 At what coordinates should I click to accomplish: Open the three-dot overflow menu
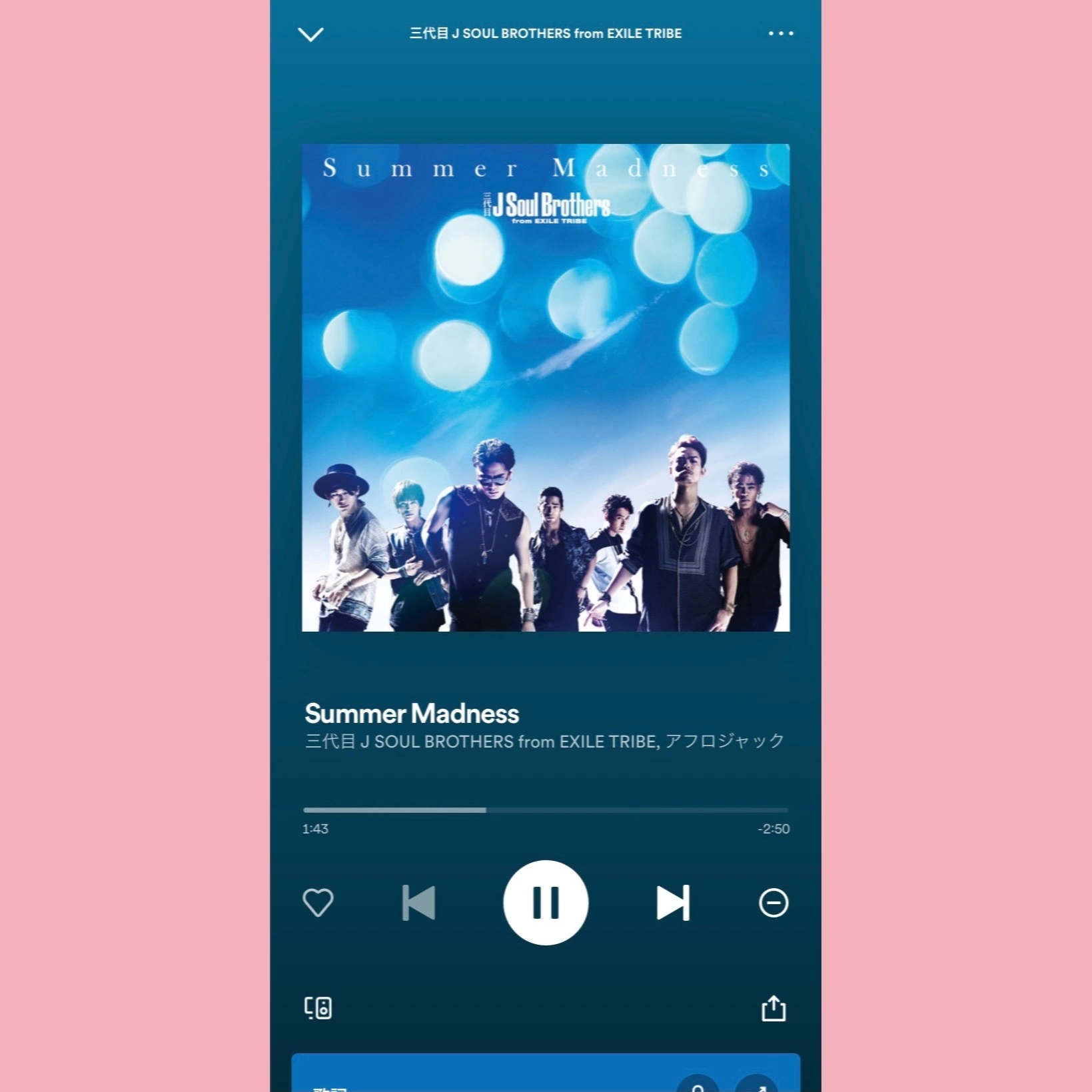click(780, 33)
